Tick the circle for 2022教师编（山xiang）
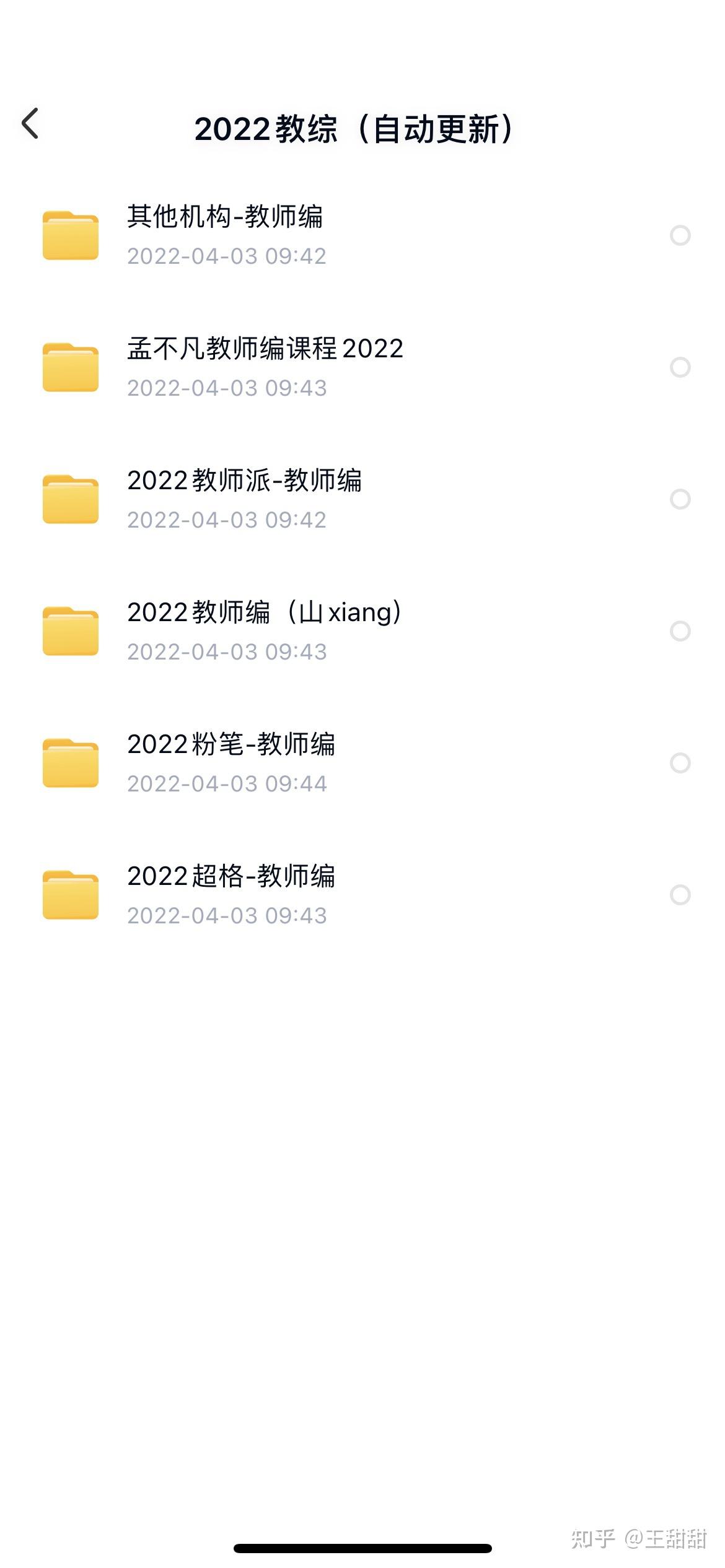725x1568 pixels. (x=680, y=631)
